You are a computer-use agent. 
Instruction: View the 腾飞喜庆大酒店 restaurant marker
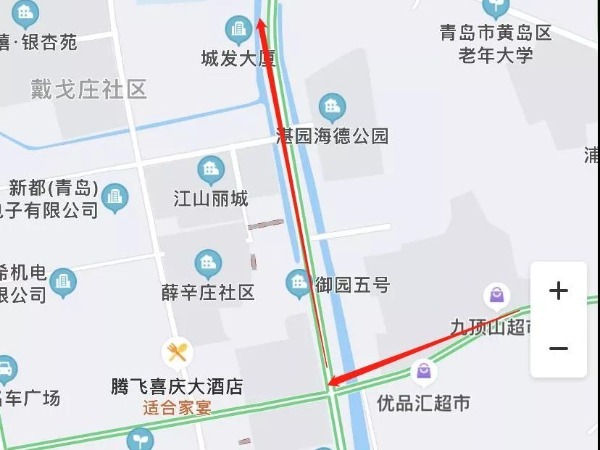tap(178, 353)
